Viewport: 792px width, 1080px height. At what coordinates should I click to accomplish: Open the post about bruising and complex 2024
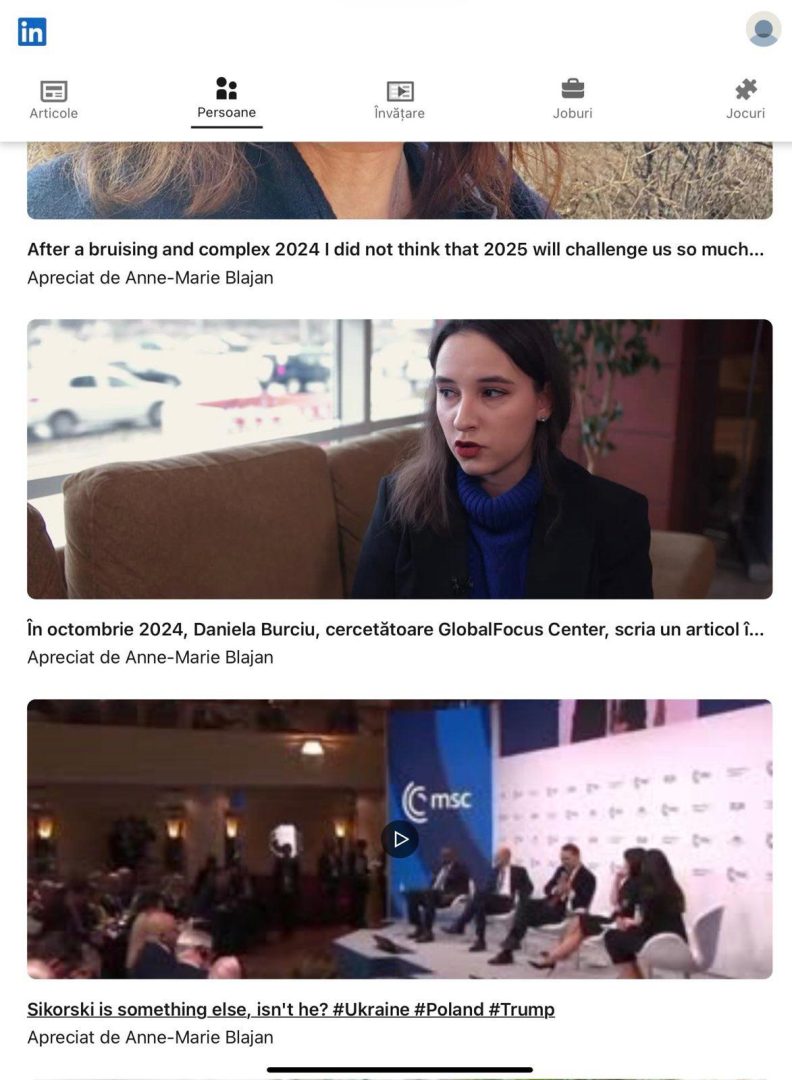(x=395, y=250)
